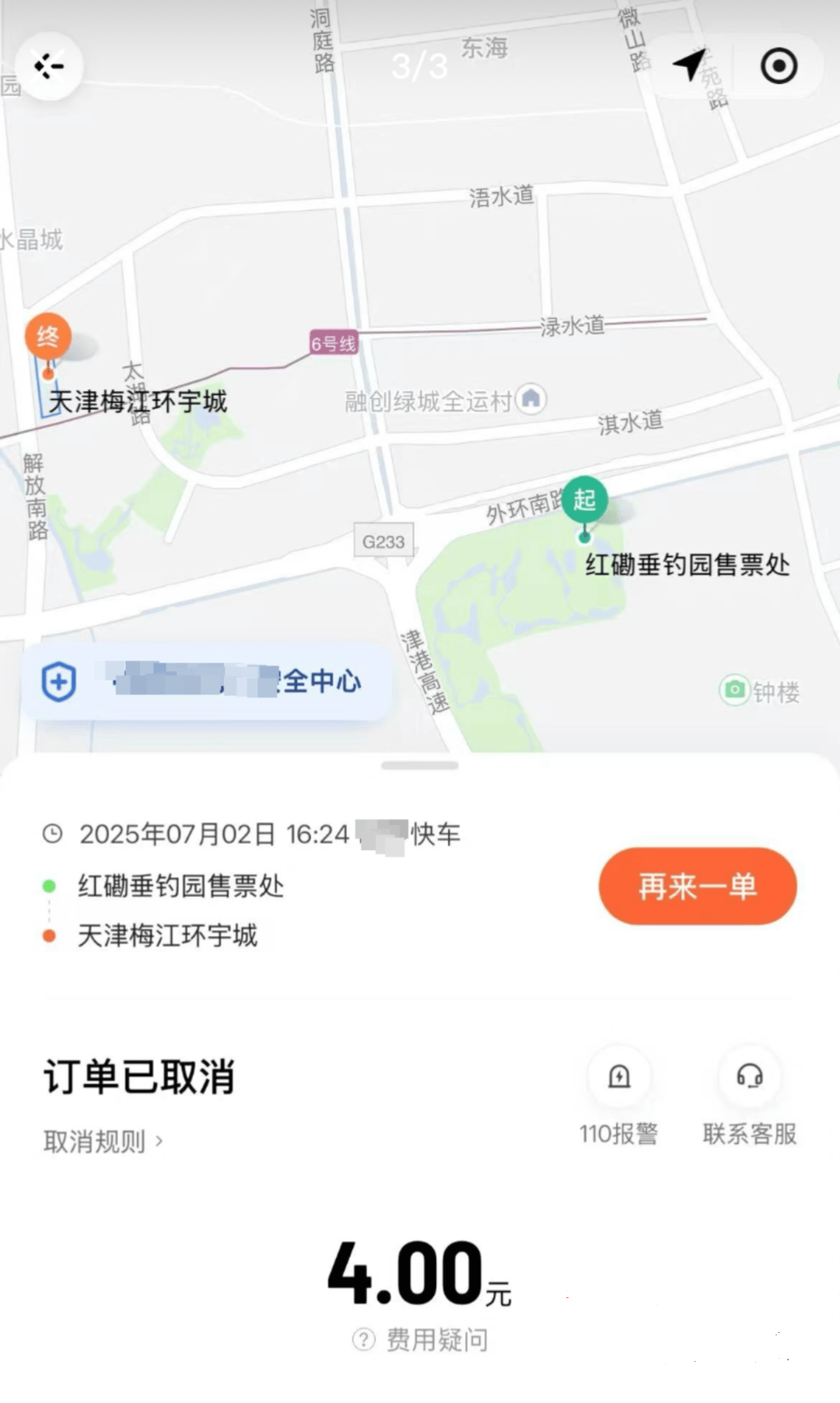Tap the 起 start marker on the map
The image size is (840, 1403).
(585, 499)
